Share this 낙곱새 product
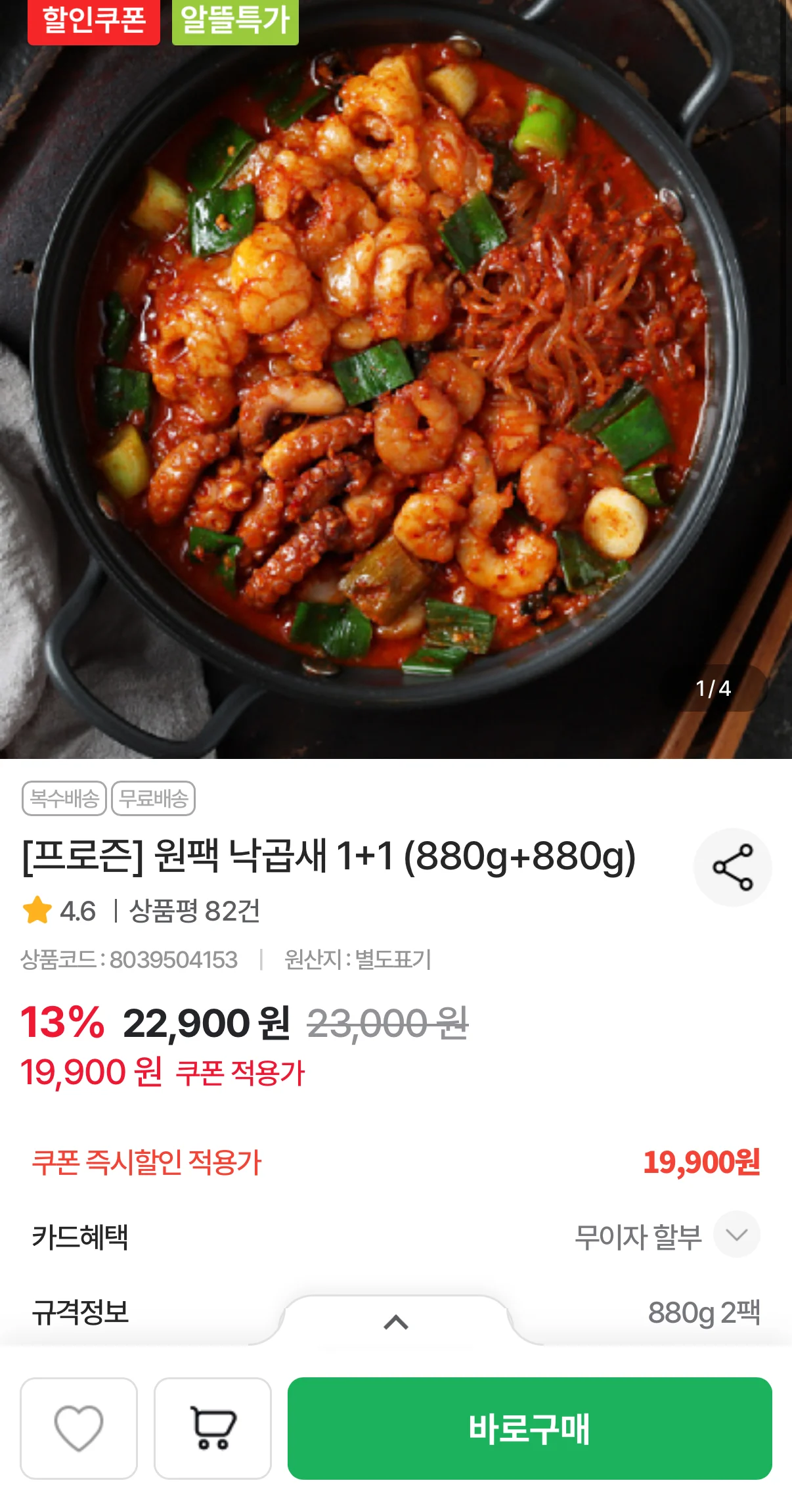This screenshot has width=792, height=1512. (732, 867)
